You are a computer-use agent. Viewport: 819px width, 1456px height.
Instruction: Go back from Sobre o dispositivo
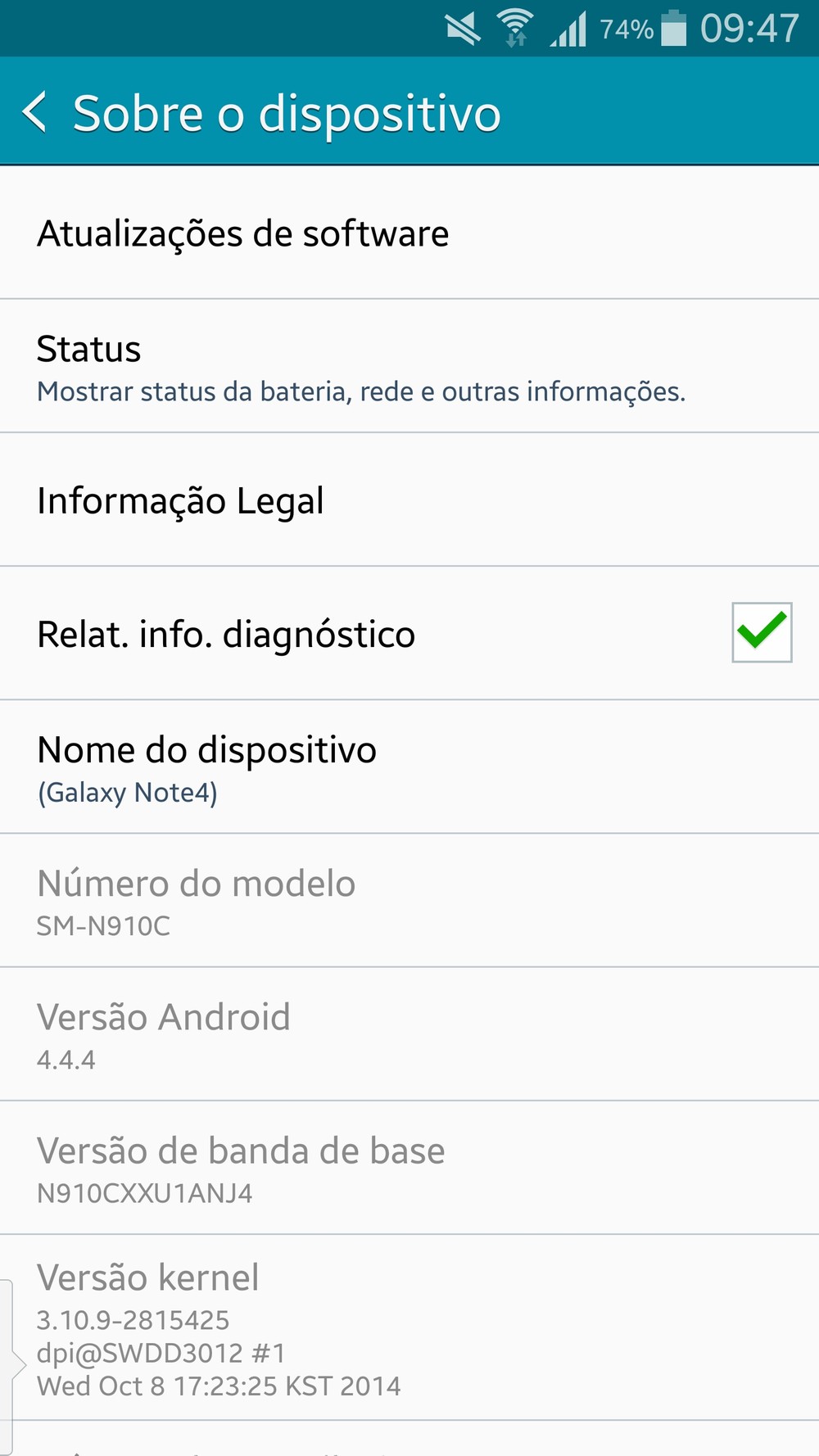(34, 112)
